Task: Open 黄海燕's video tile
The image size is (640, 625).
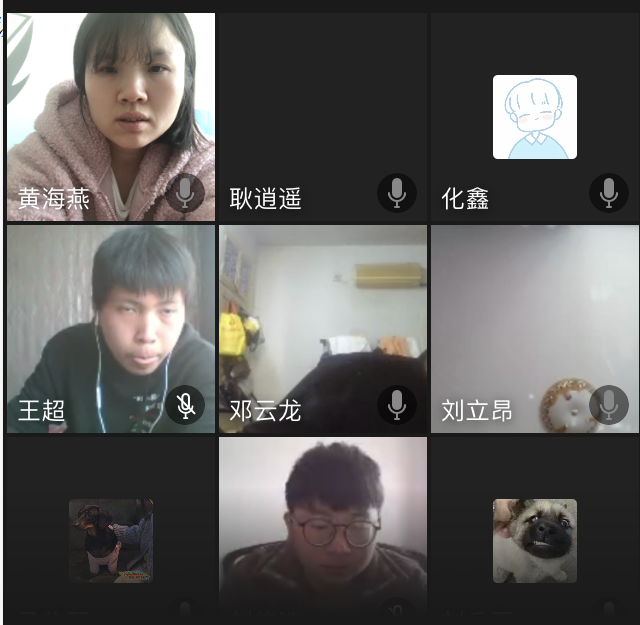Action: (110, 115)
